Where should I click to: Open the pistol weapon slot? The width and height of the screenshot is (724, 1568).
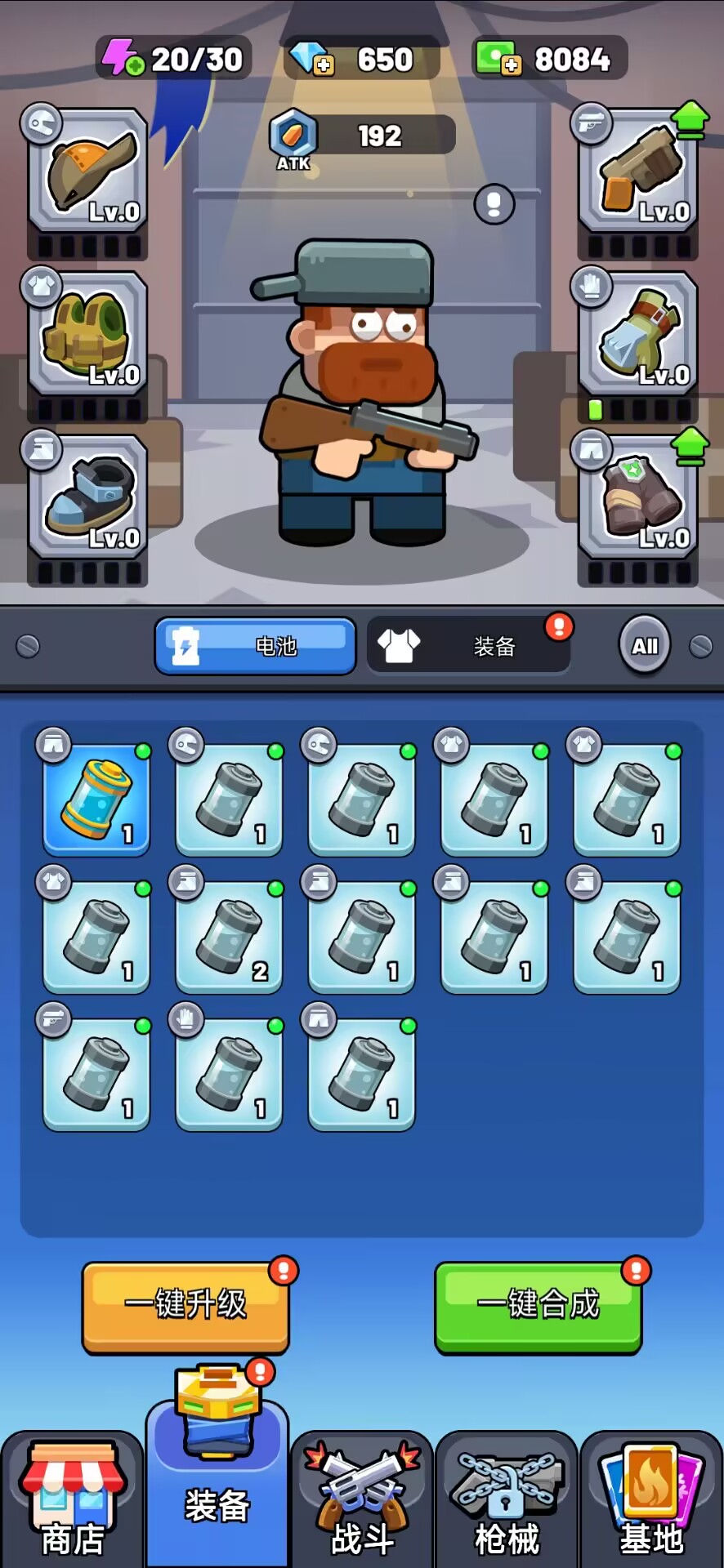point(638,171)
